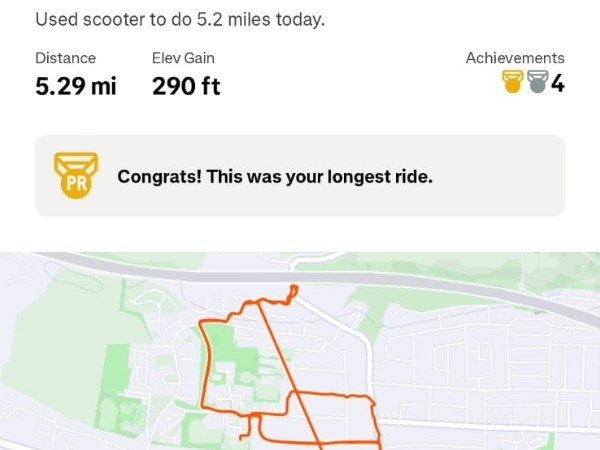
Task: Open the longest ride PR banner
Action: click(x=300, y=176)
